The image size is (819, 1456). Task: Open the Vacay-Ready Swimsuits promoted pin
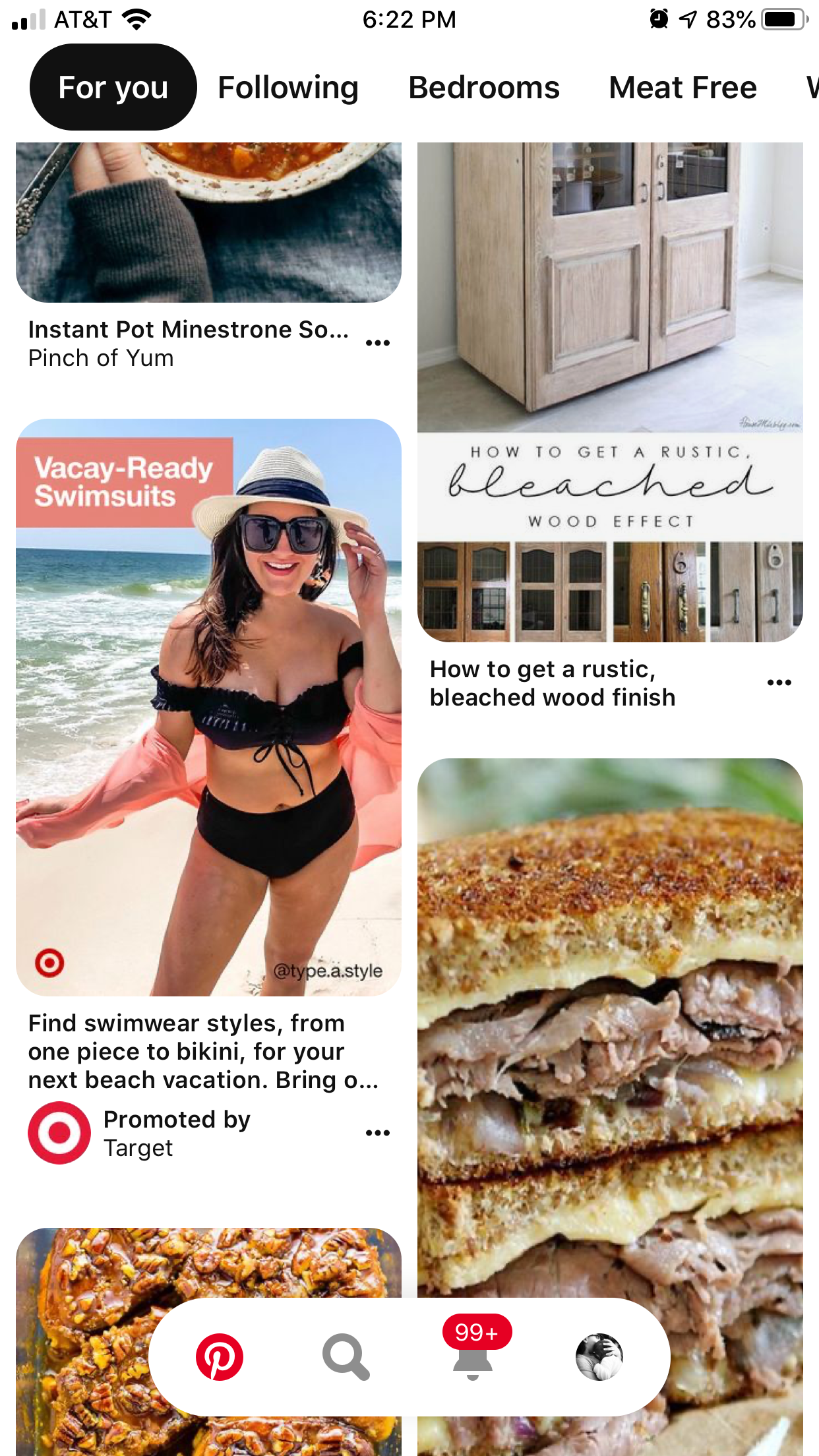(208, 707)
